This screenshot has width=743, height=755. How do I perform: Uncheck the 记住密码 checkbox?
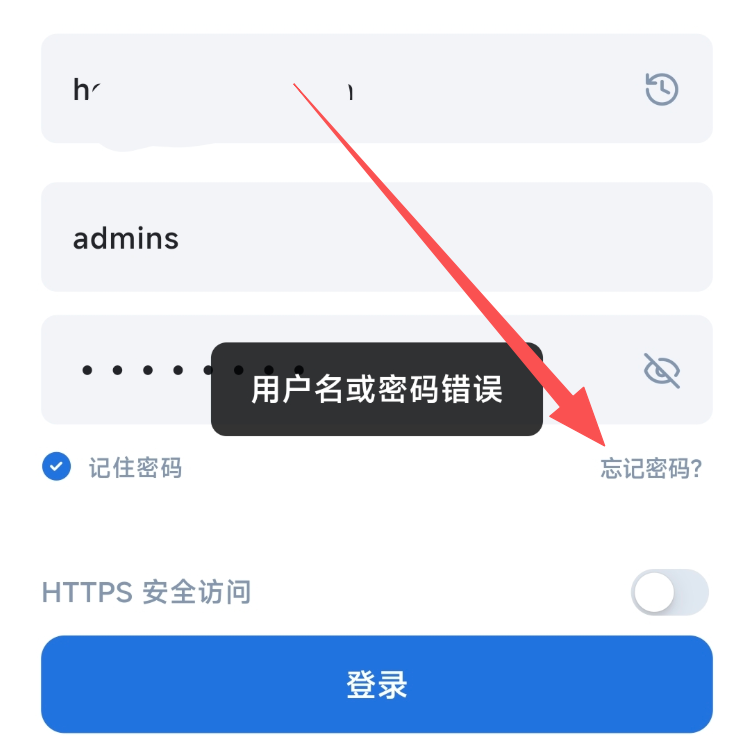coord(57,467)
